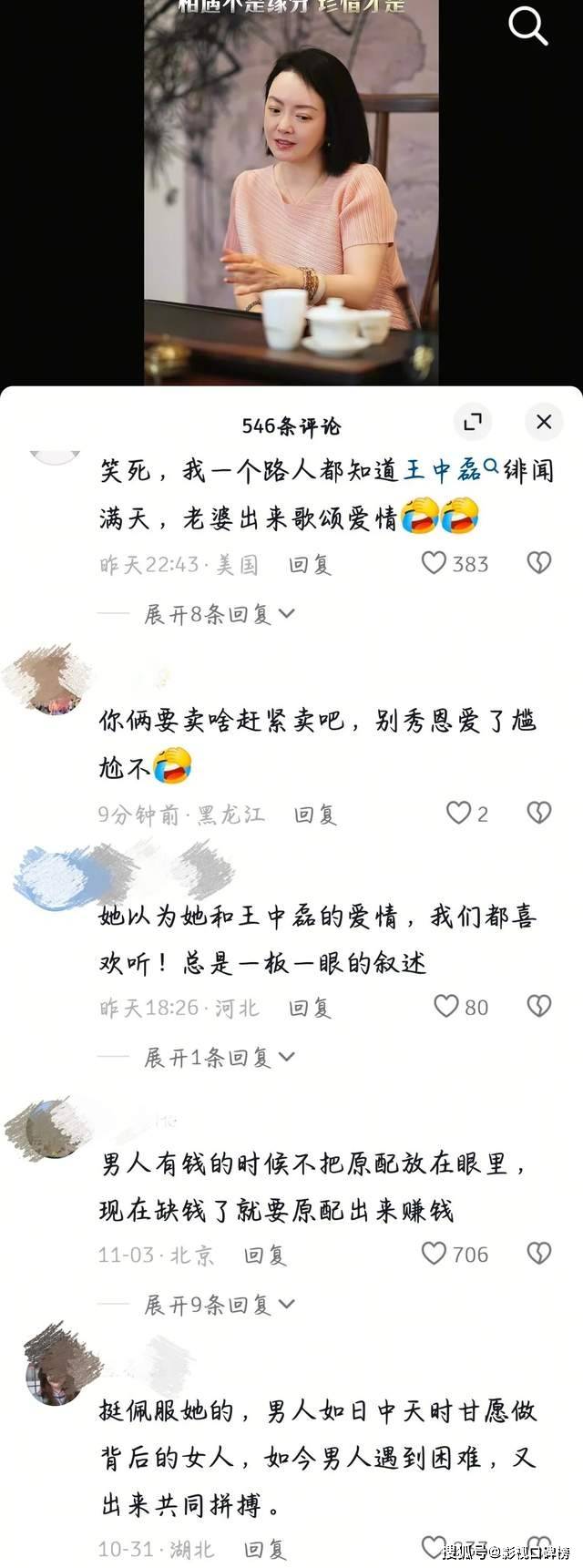Reply to the 10-31 comment from 湖北
Screen dimensions: 583x1568
tap(265, 1548)
